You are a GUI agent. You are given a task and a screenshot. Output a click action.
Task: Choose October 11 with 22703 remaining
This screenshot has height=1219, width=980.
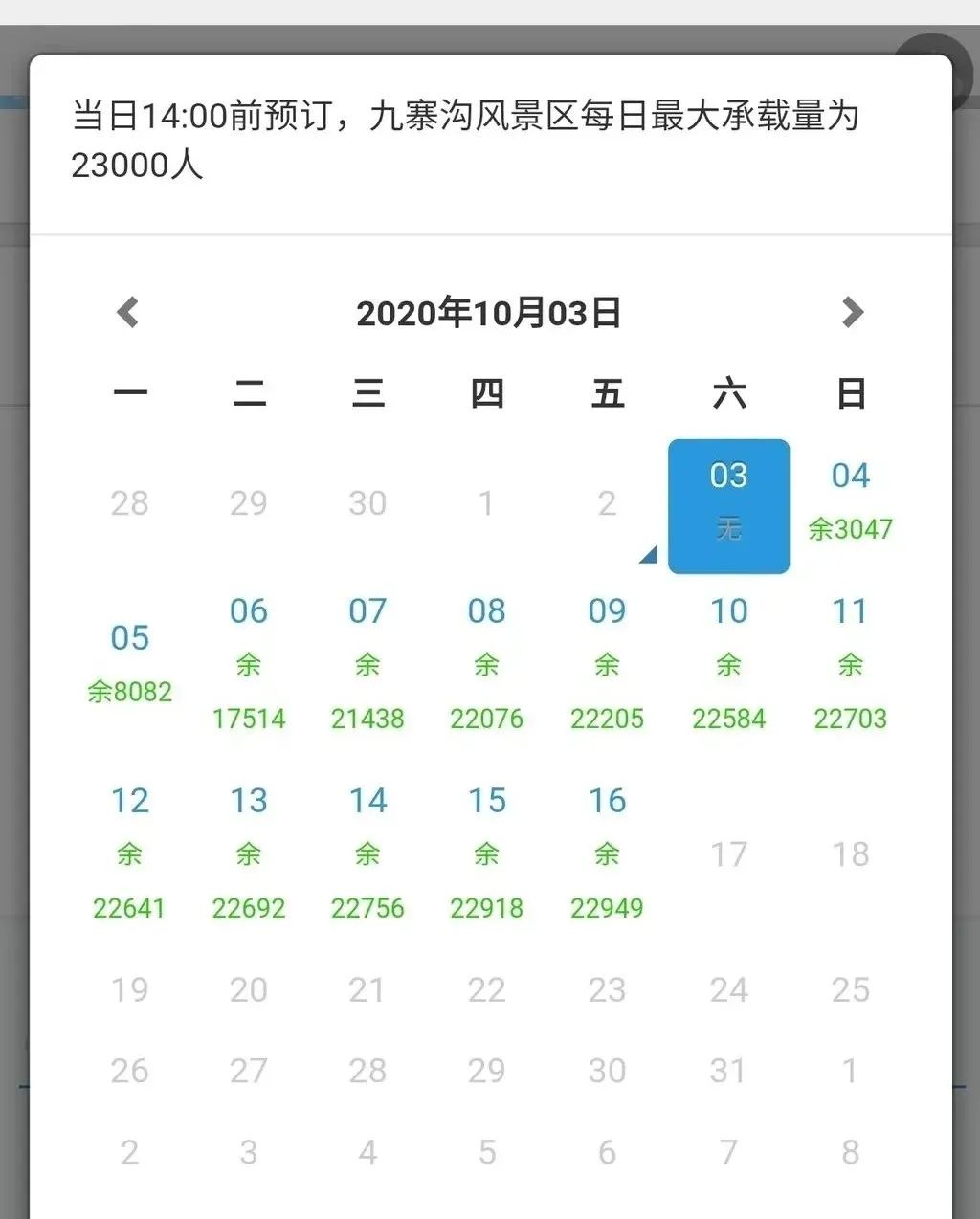coord(850,663)
